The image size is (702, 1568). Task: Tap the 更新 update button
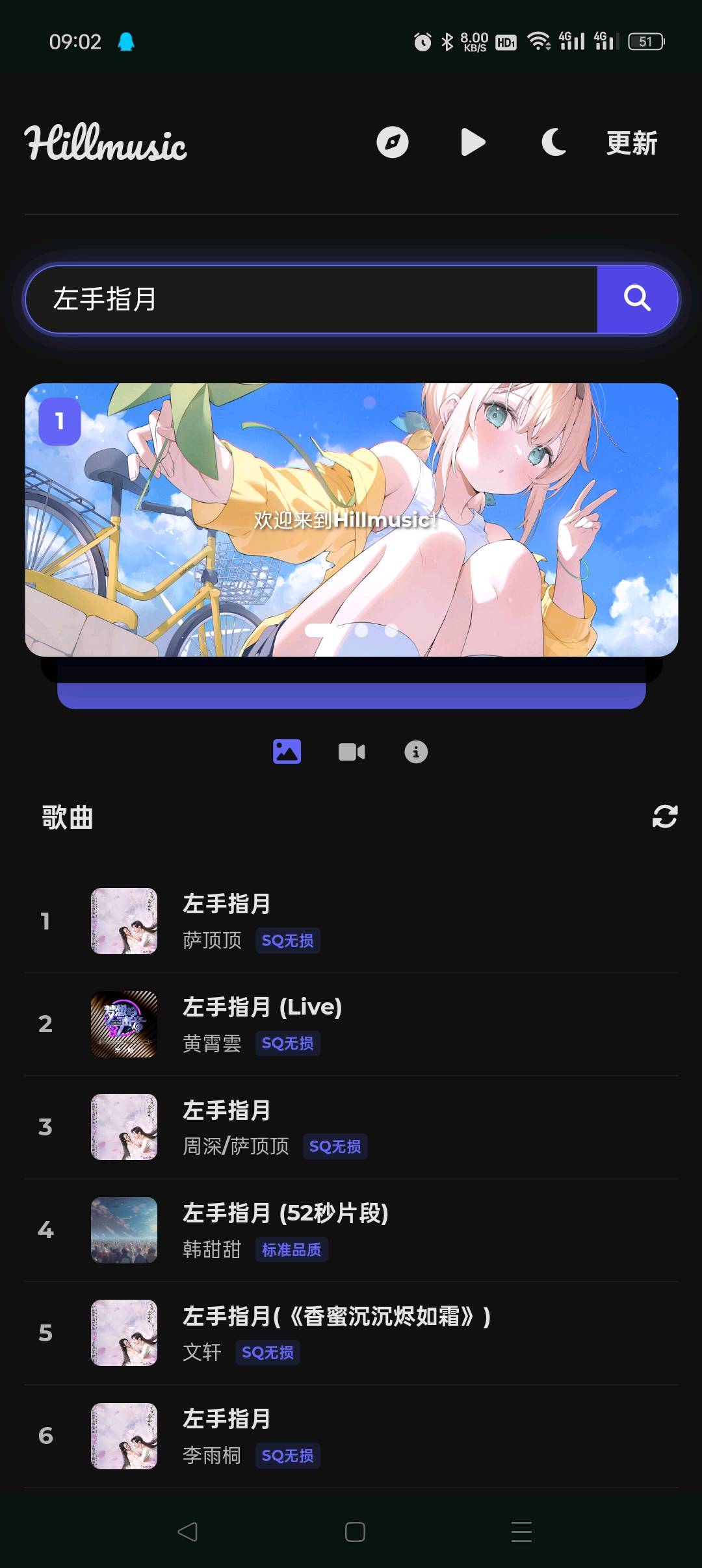pyautogui.click(x=631, y=143)
